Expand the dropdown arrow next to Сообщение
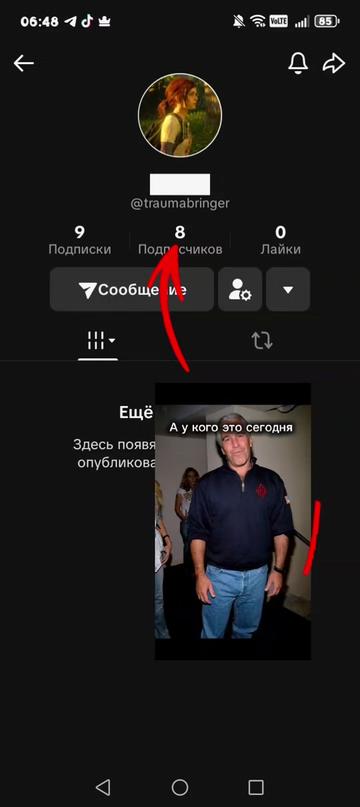The height and width of the screenshot is (807, 360). click(x=288, y=289)
